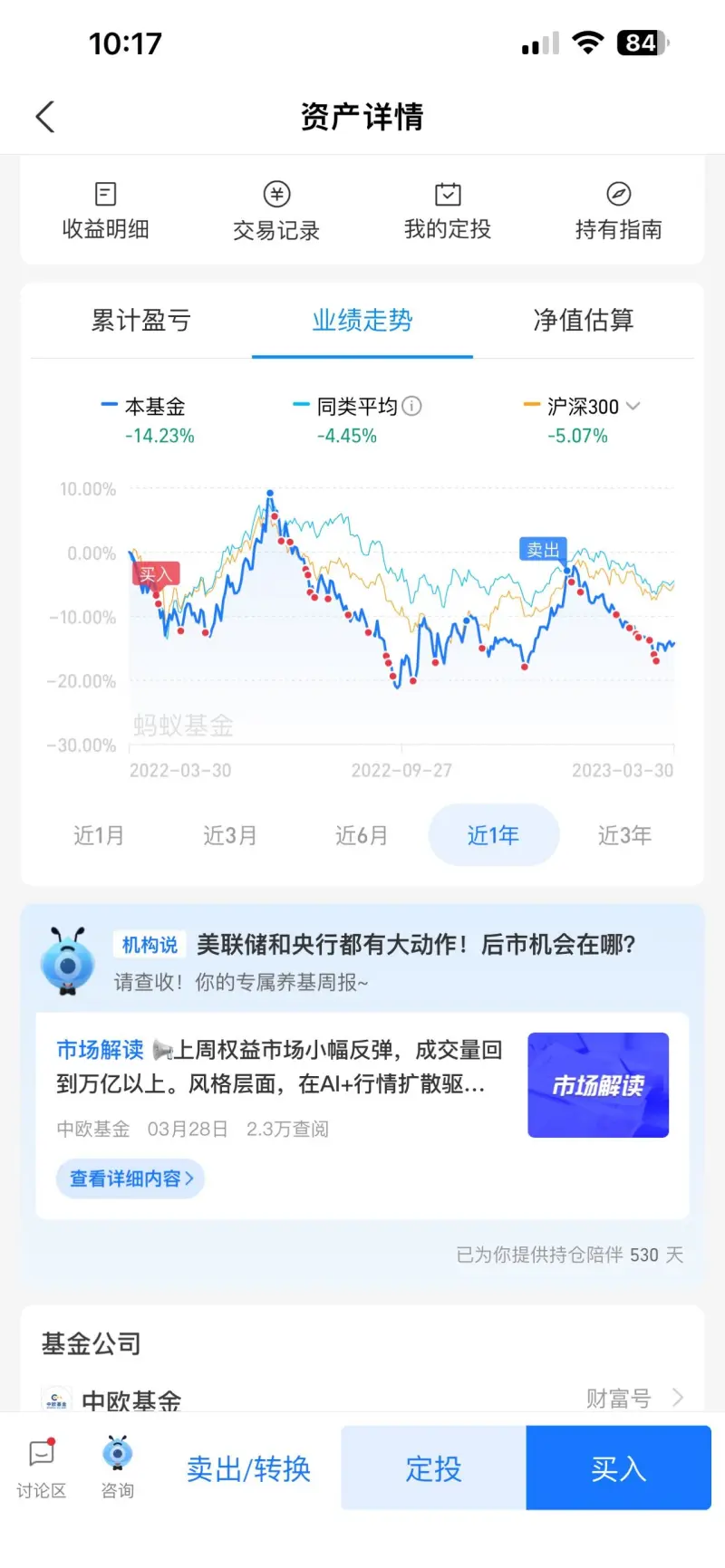Image resolution: width=725 pixels, height=1568 pixels.
Task: Open 市场解读 thumbnail image
Action: point(598,1085)
